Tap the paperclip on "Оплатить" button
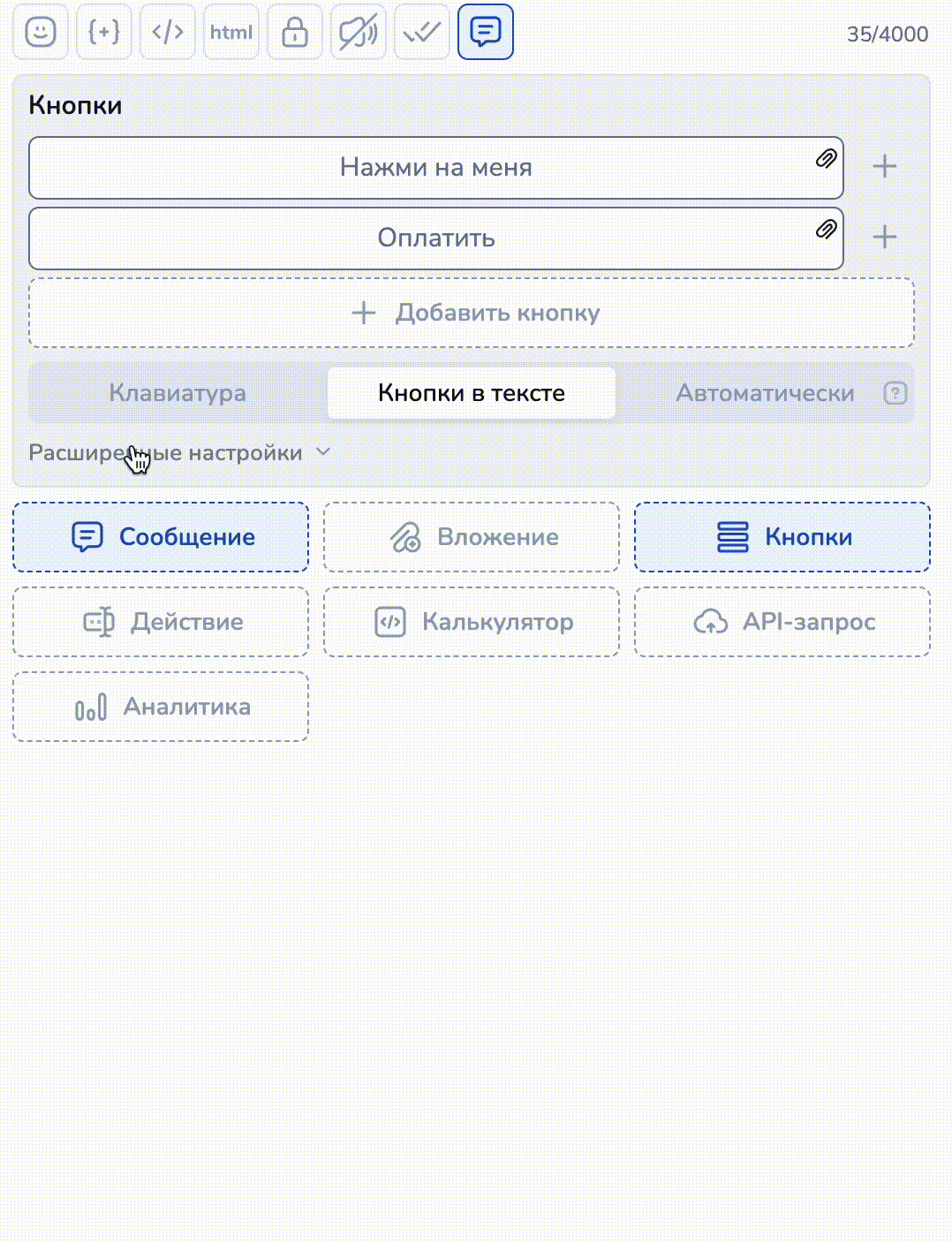Viewport: 952px width, 1242px height. tap(826, 230)
